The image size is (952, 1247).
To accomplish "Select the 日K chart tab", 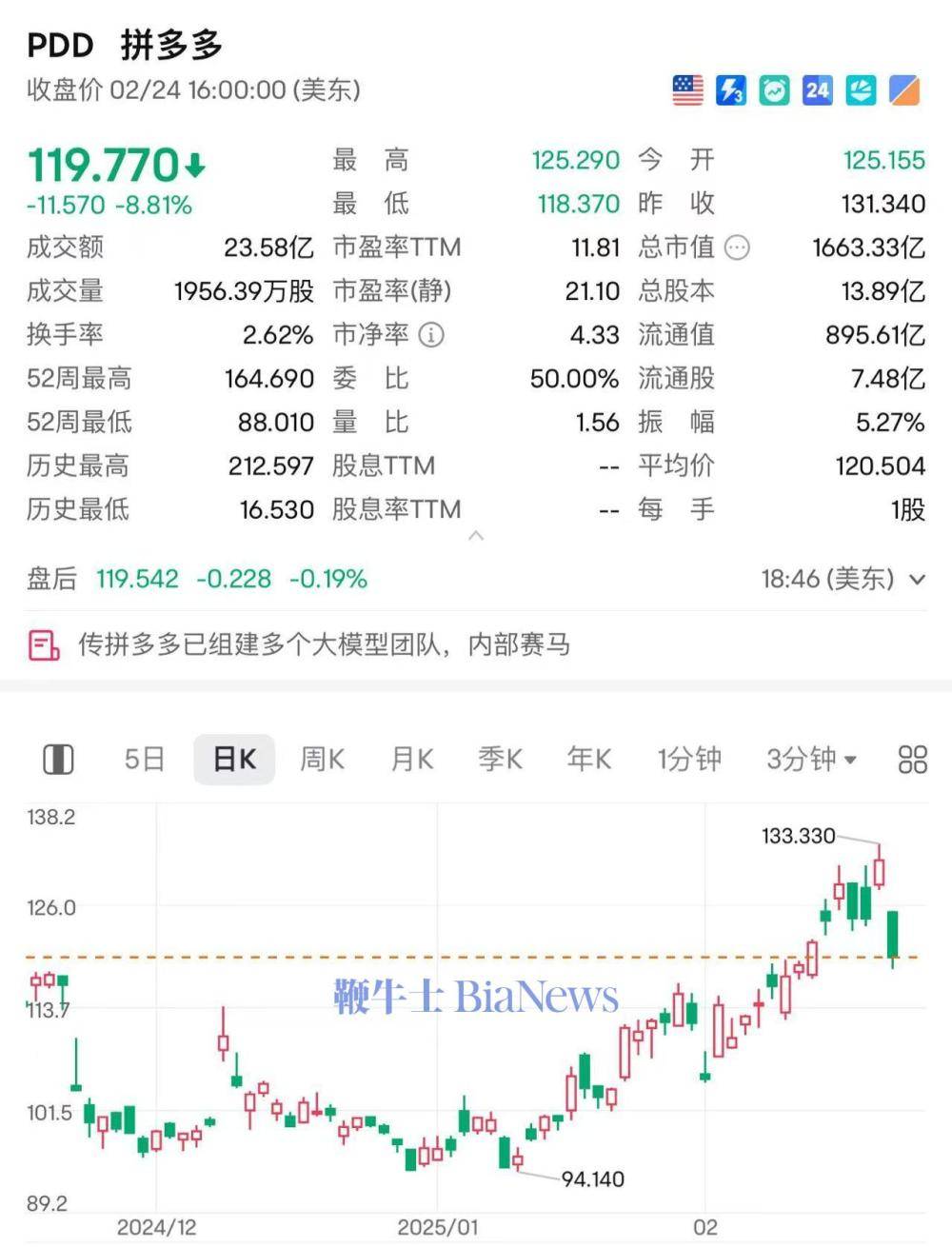I will 234,759.
